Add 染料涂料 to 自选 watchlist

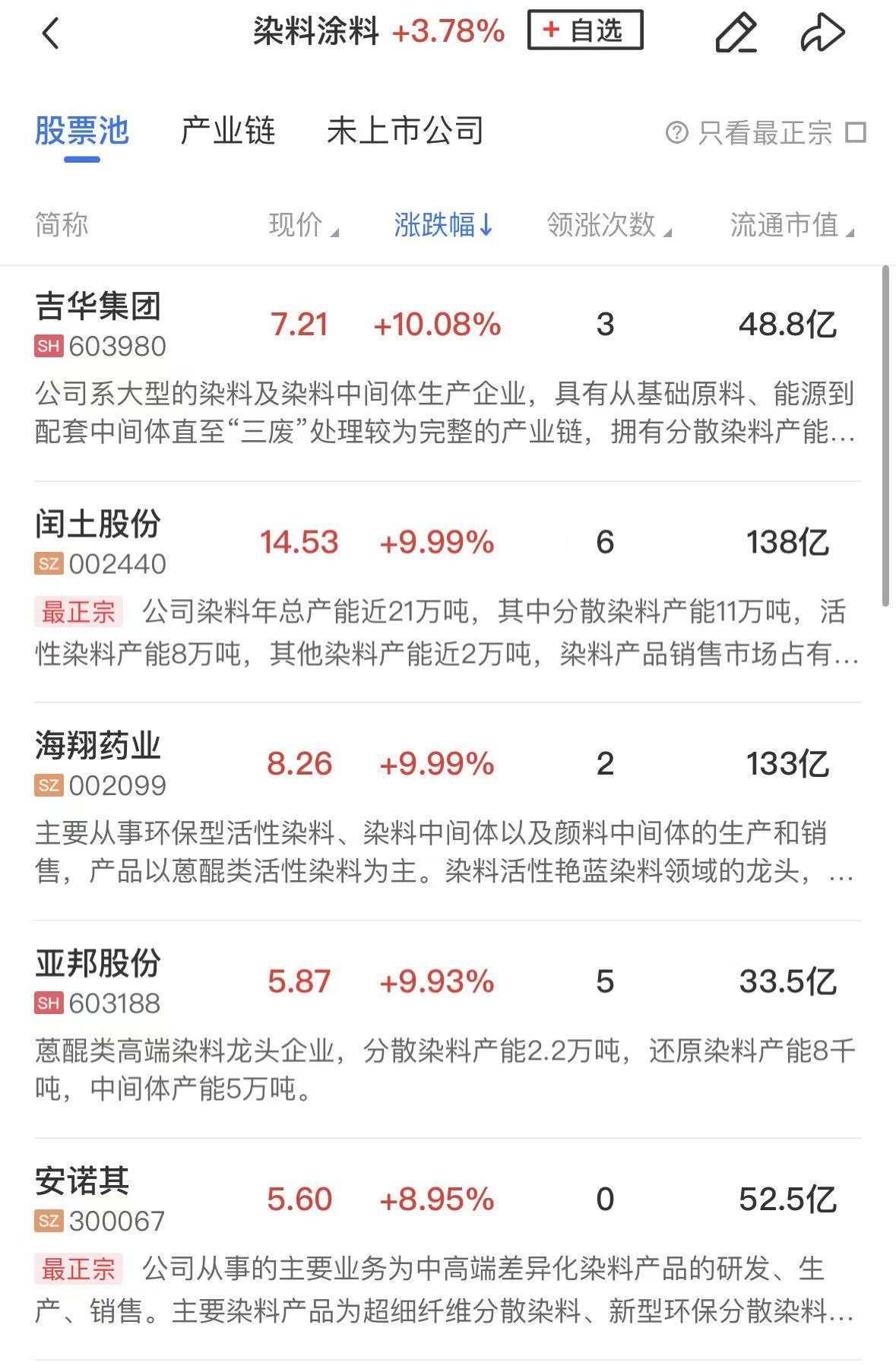pos(584,30)
